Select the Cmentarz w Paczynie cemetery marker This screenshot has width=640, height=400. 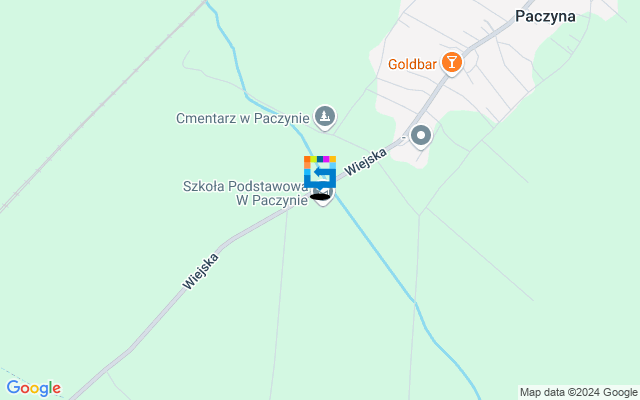click(x=324, y=118)
